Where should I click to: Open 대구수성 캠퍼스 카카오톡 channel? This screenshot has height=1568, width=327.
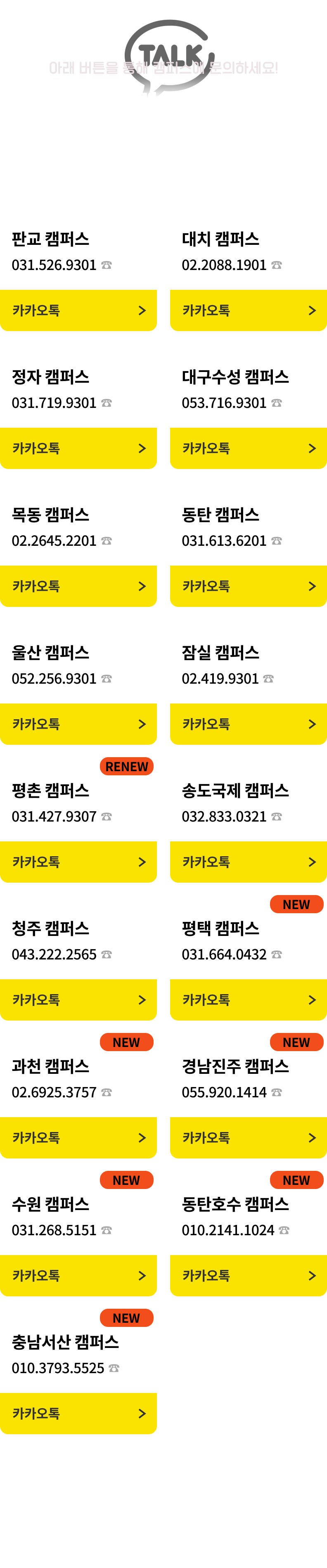249,448
